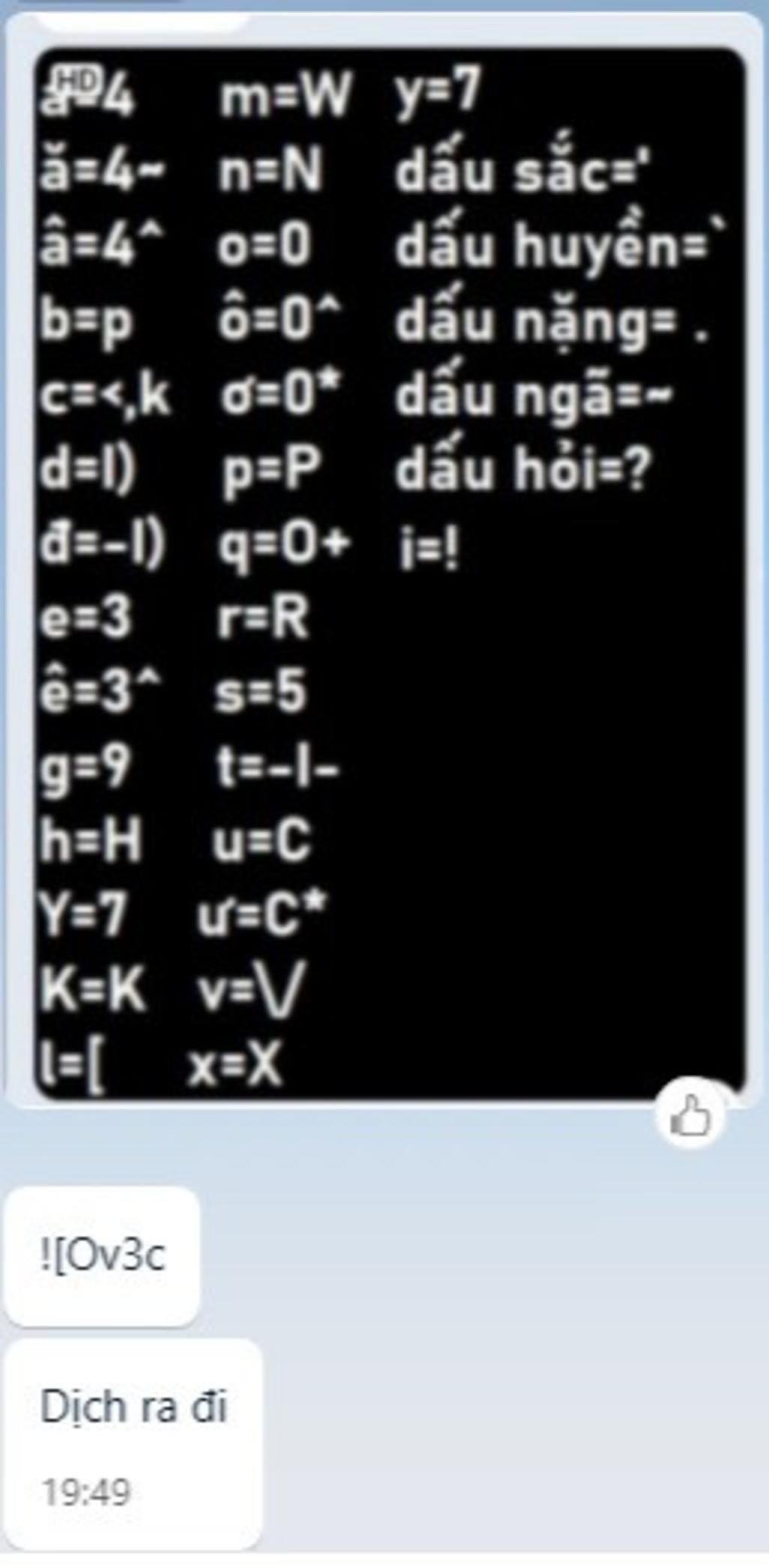This screenshot has height=1568, width=769.
Task: Tap the thumbs-up reaction on the image
Action: pyautogui.click(x=690, y=1115)
